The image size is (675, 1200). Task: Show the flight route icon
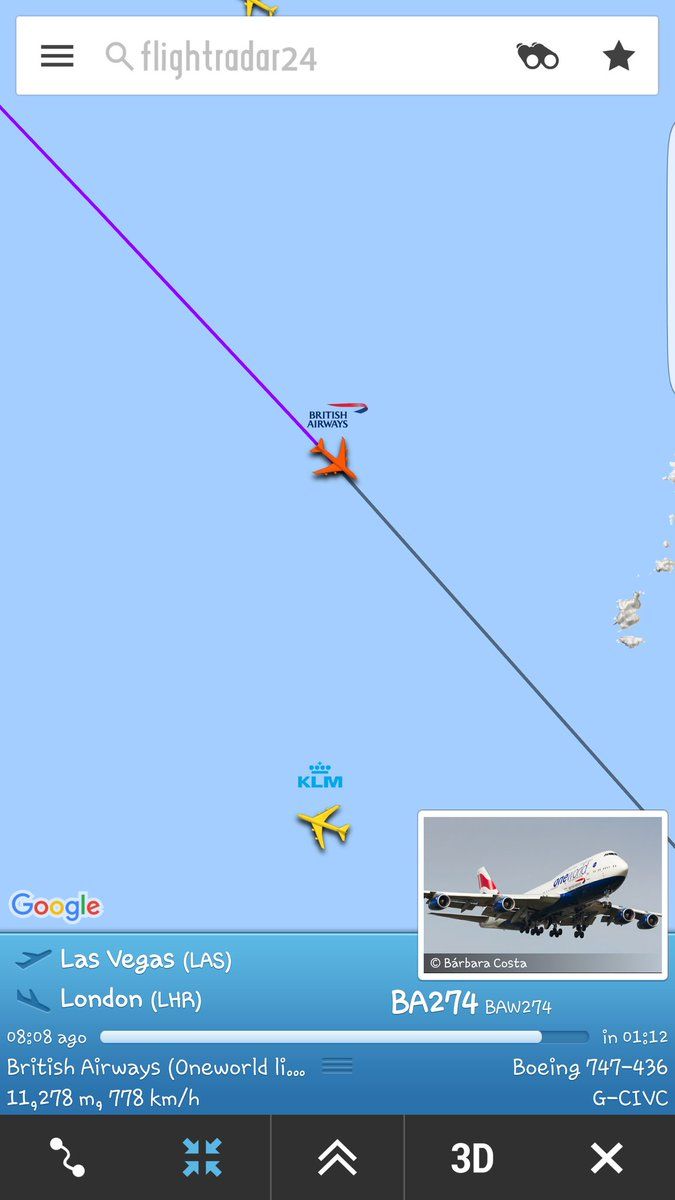click(x=67, y=1158)
